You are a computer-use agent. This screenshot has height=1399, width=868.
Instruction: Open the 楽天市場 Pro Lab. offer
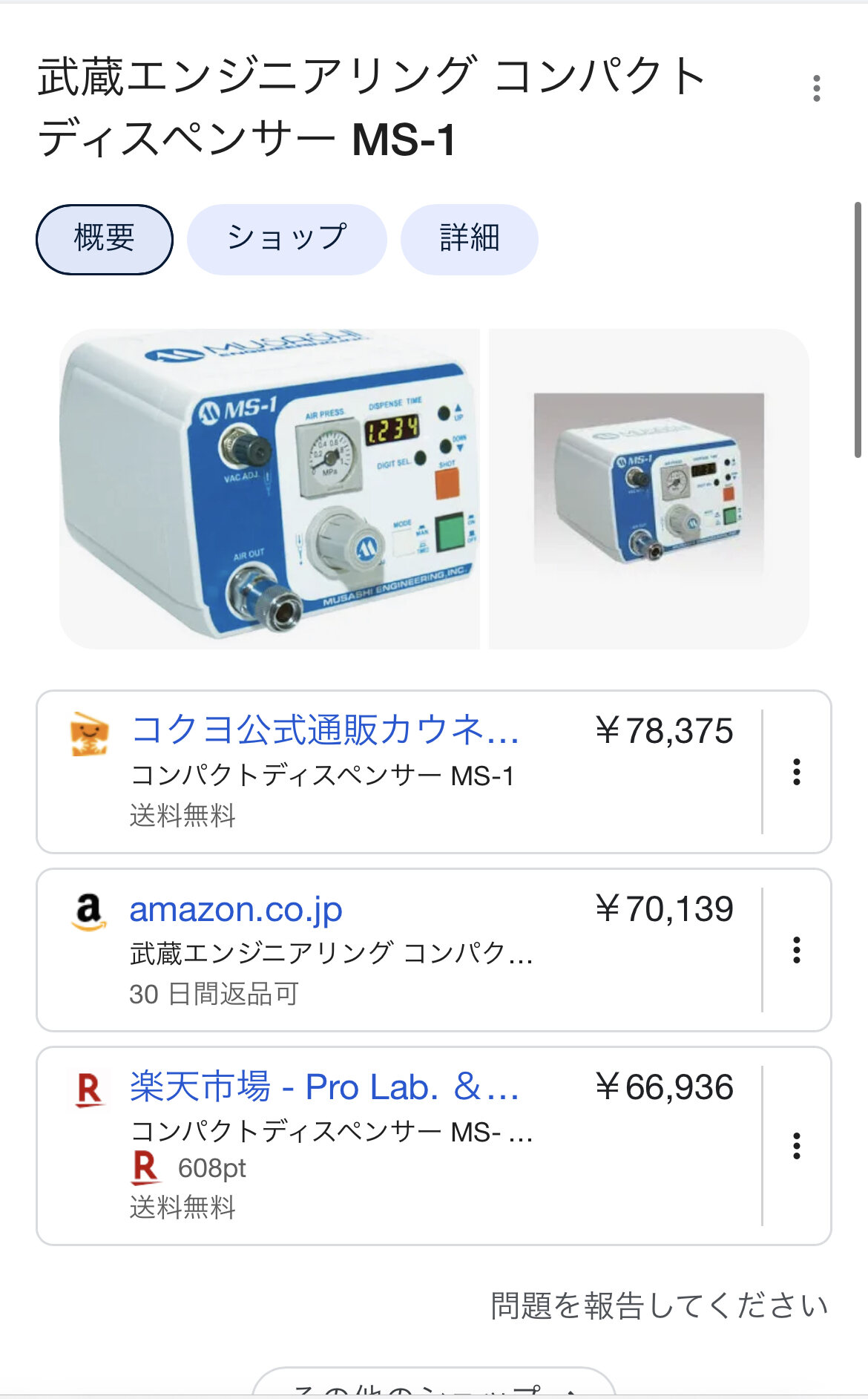401,1146
